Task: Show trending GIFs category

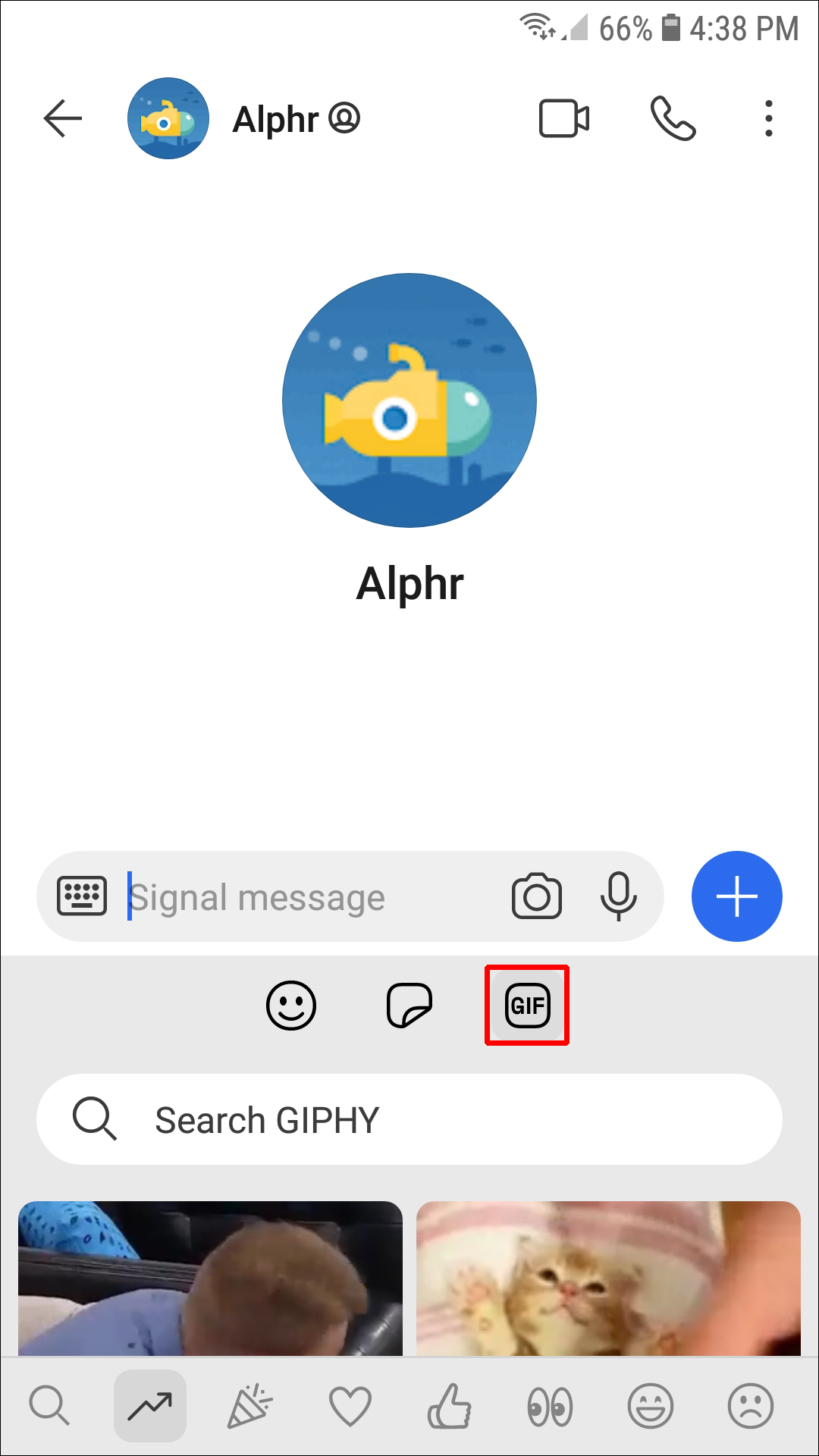Action: [150, 1406]
